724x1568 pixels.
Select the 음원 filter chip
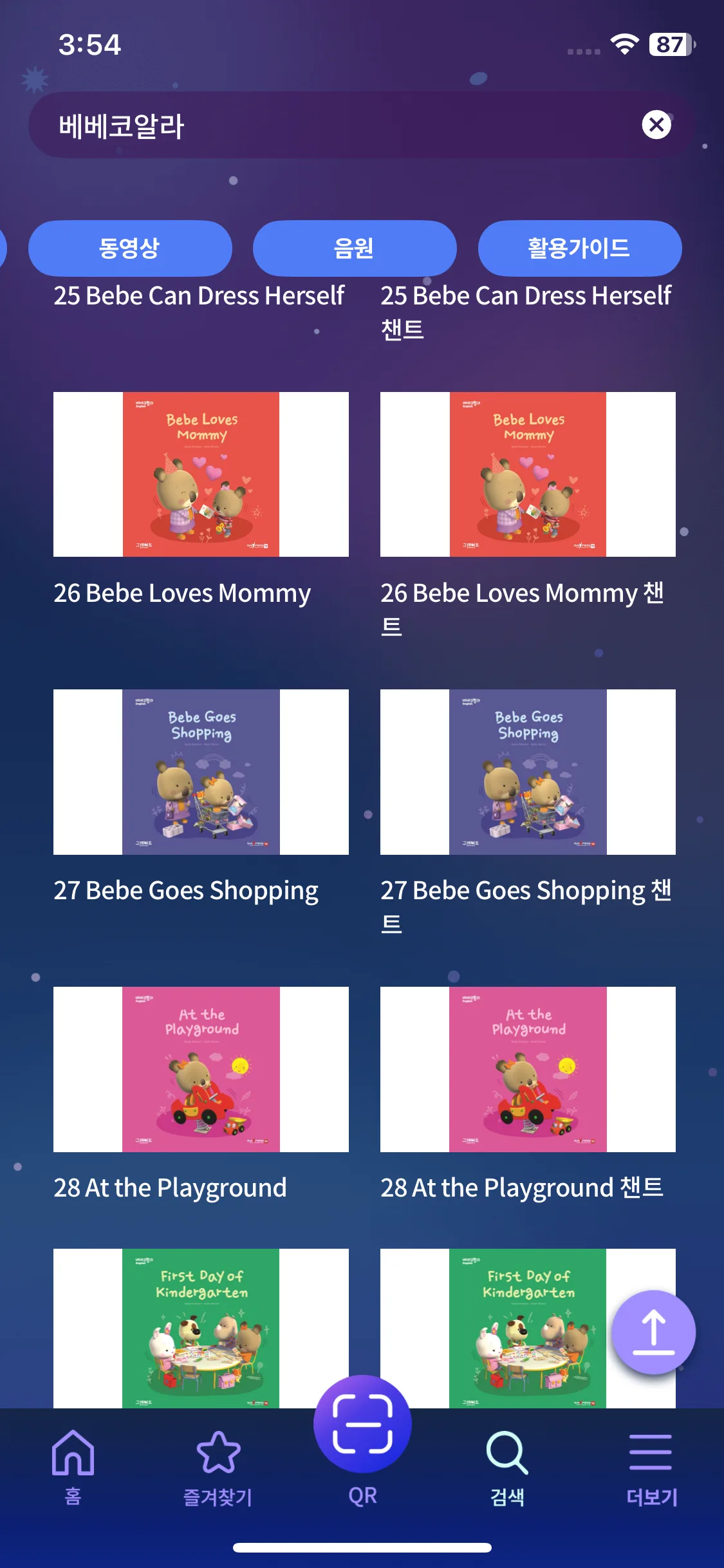pyautogui.click(x=355, y=248)
